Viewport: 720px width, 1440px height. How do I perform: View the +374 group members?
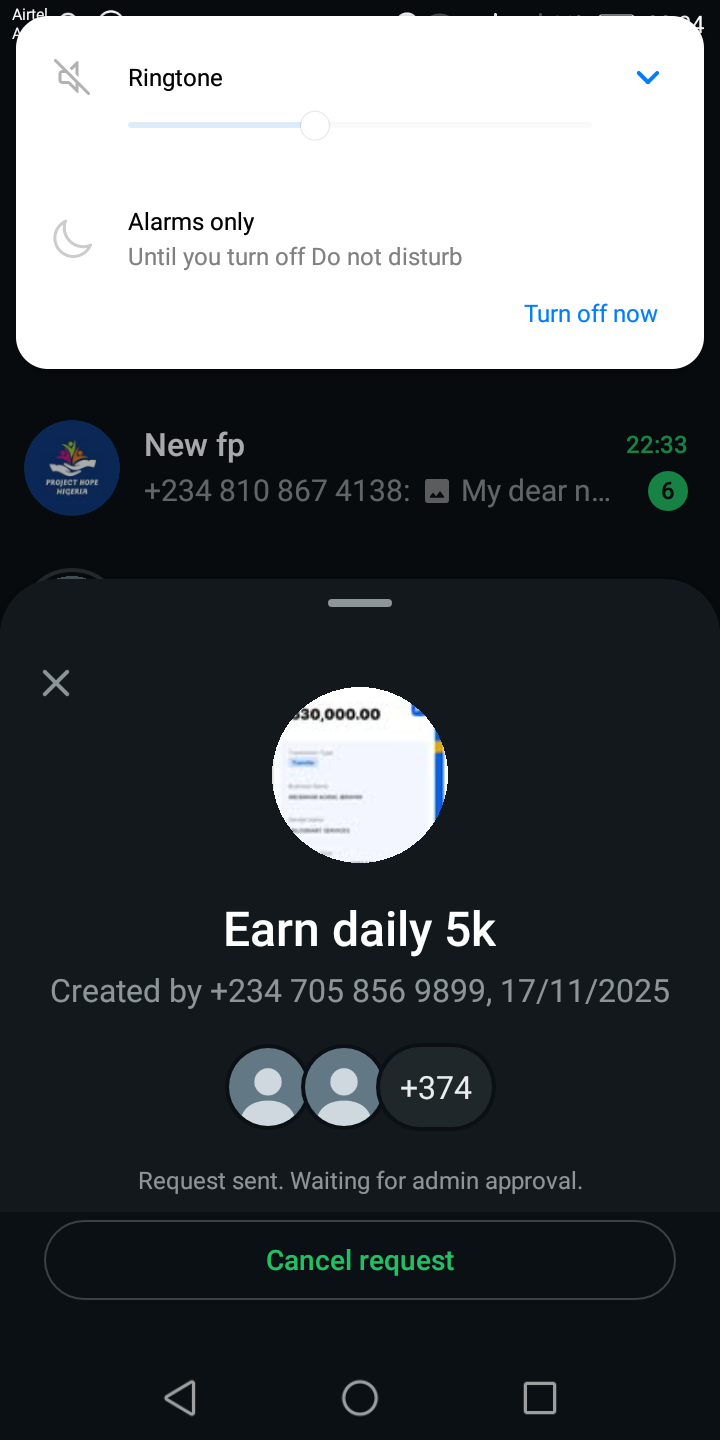point(436,1087)
